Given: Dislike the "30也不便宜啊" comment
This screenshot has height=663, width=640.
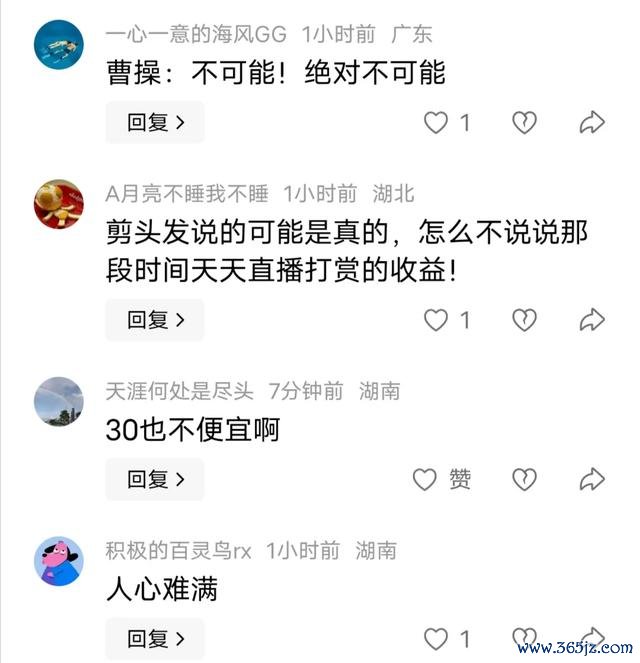Looking at the screenshot, I should tap(524, 479).
